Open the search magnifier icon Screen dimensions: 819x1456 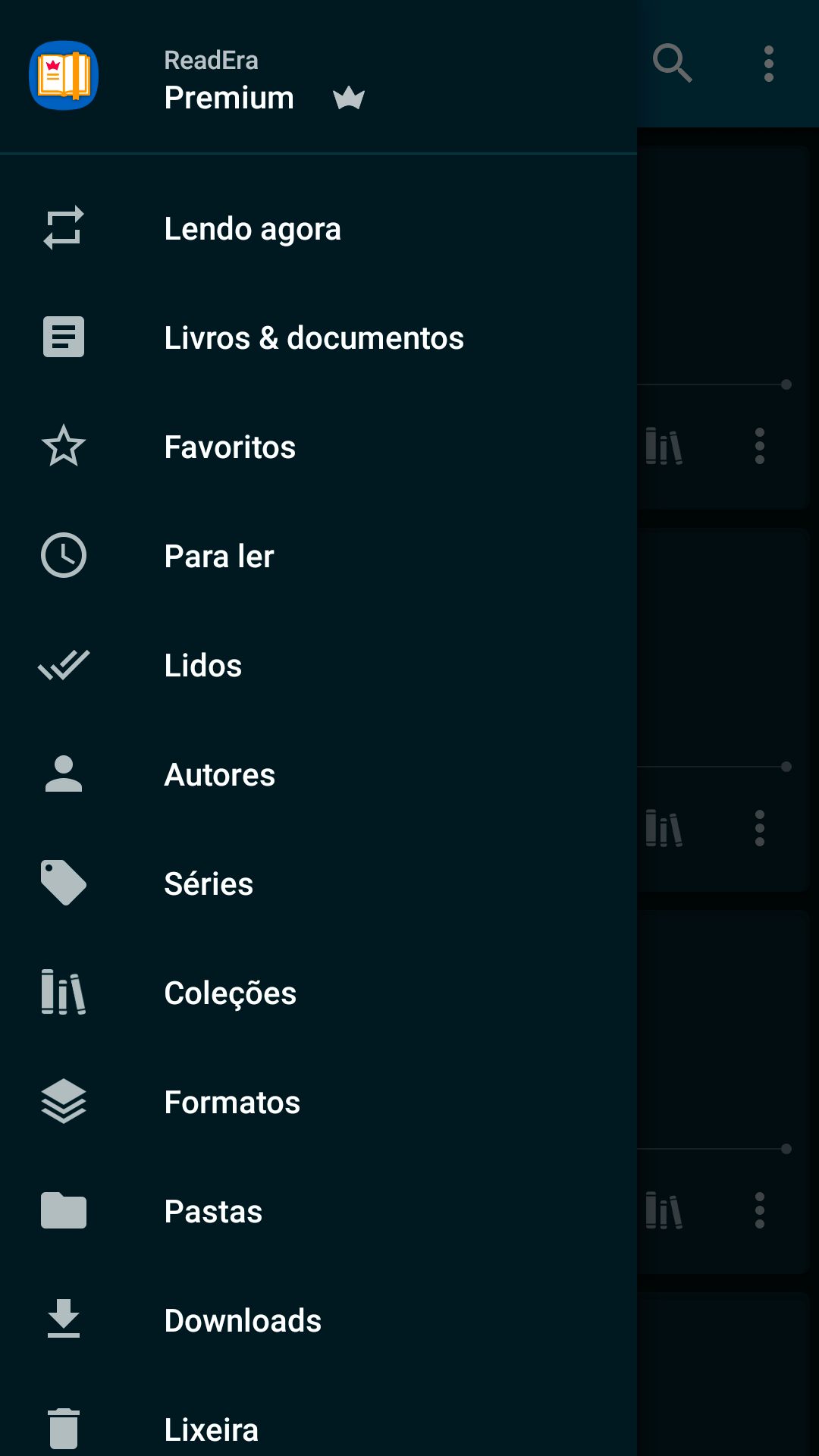[x=673, y=64]
